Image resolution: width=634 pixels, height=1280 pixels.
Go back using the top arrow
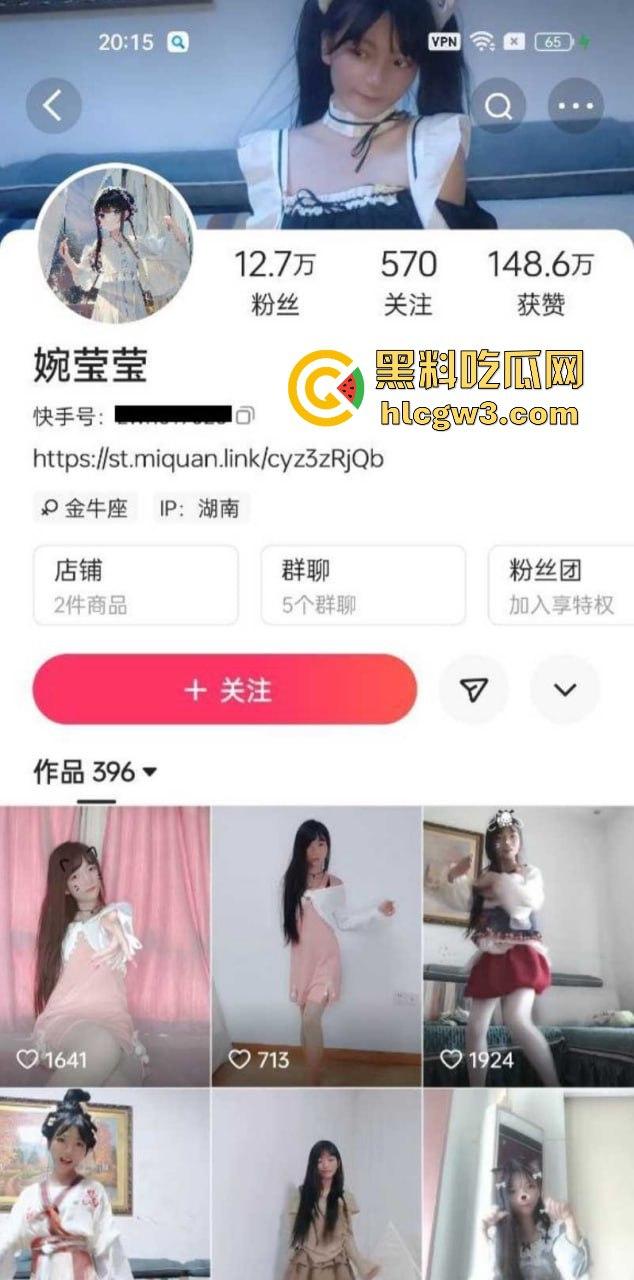(x=53, y=106)
